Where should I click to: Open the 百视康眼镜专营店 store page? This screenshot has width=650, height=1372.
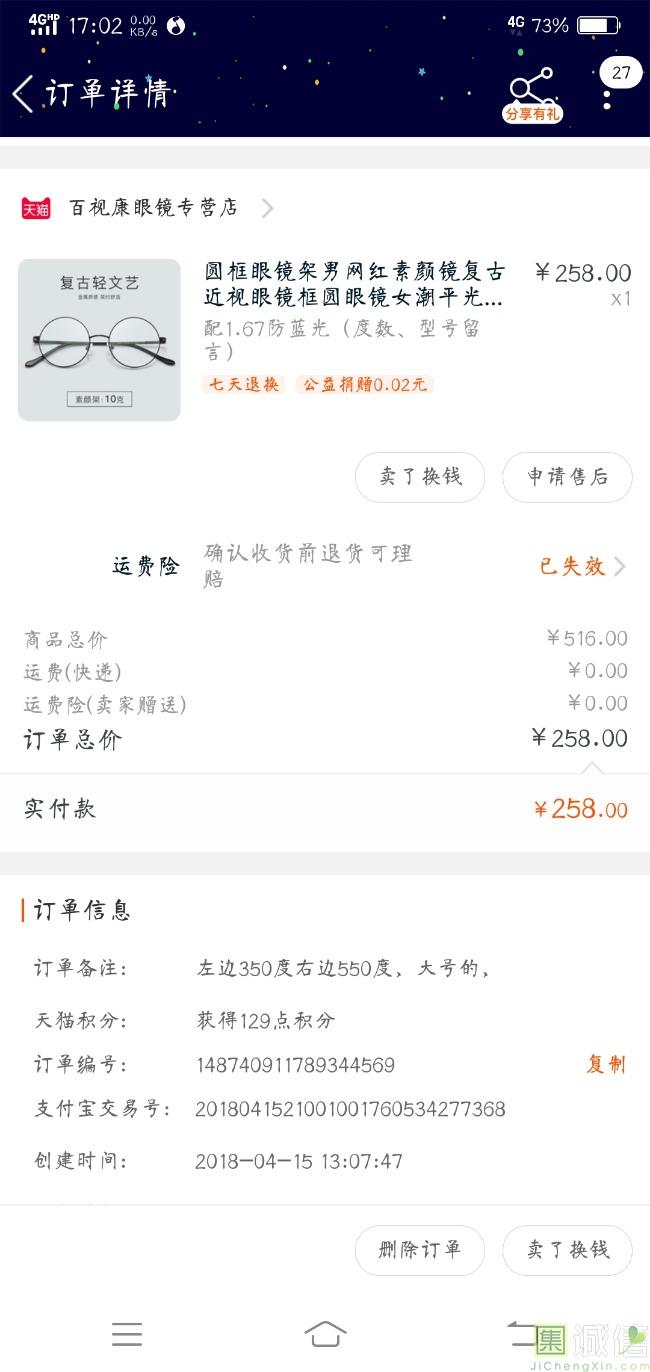(x=155, y=208)
